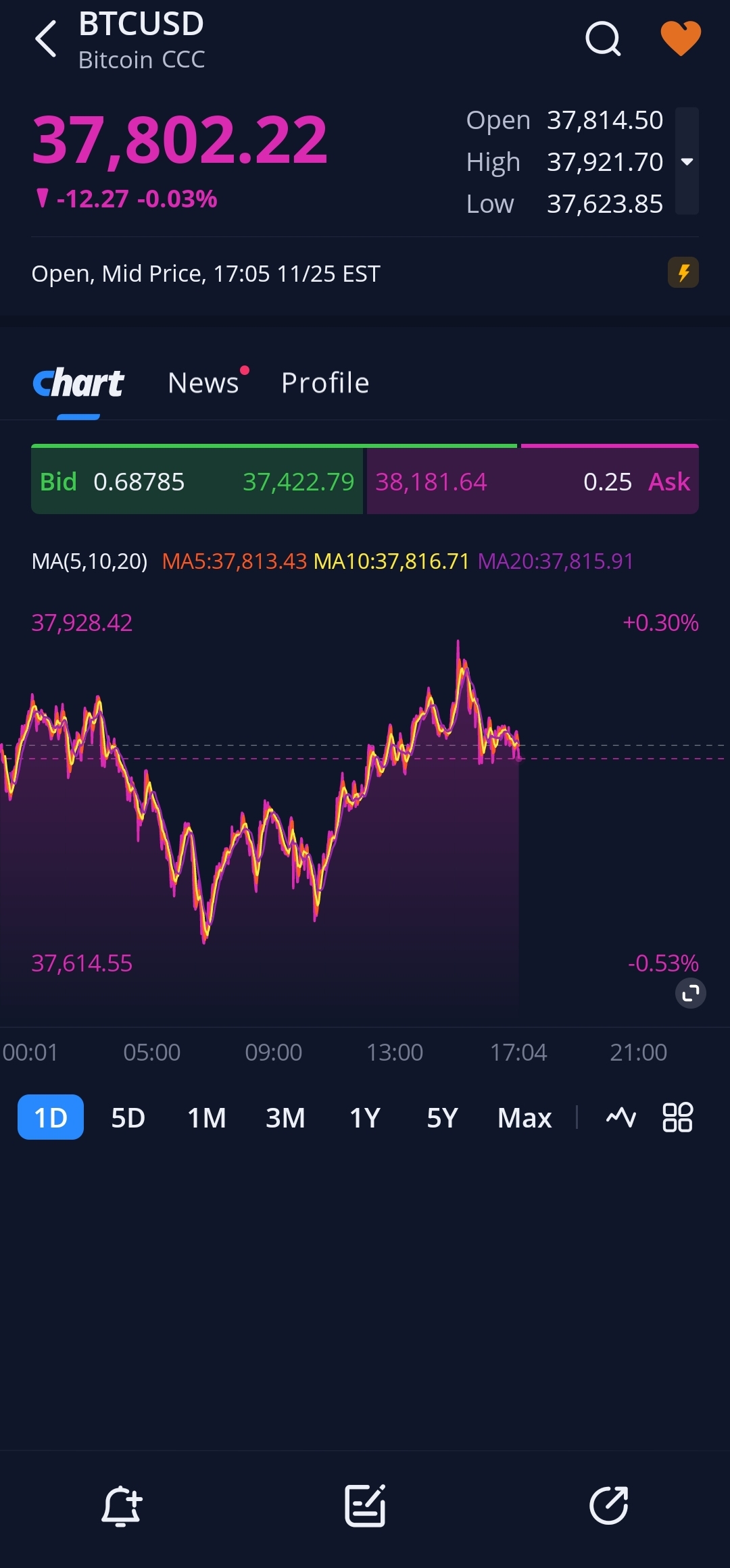The image size is (730, 1568).
Task: Share this quote using the share icon
Action: point(608,1506)
